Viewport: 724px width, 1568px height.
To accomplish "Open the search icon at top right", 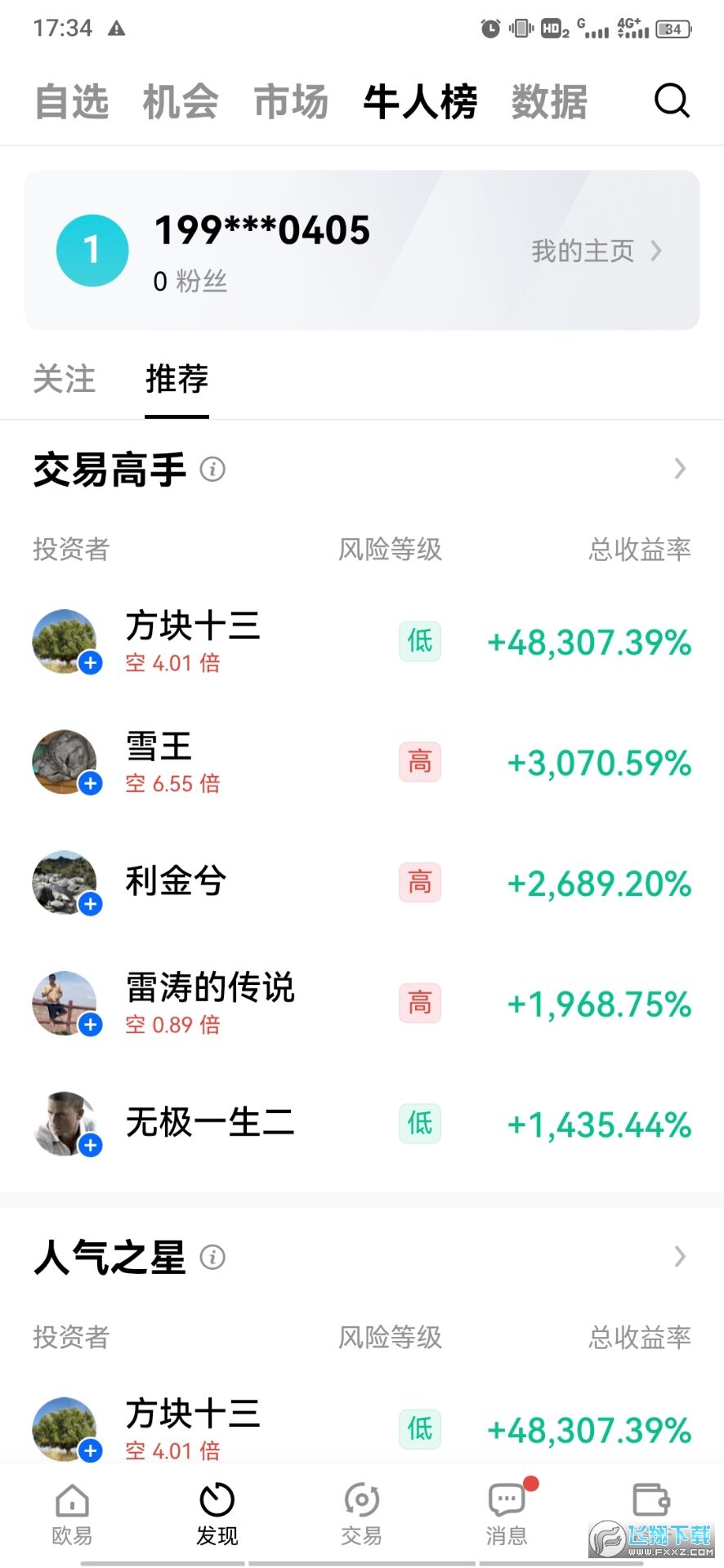I will pyautogui.click(x=672, y=100).
